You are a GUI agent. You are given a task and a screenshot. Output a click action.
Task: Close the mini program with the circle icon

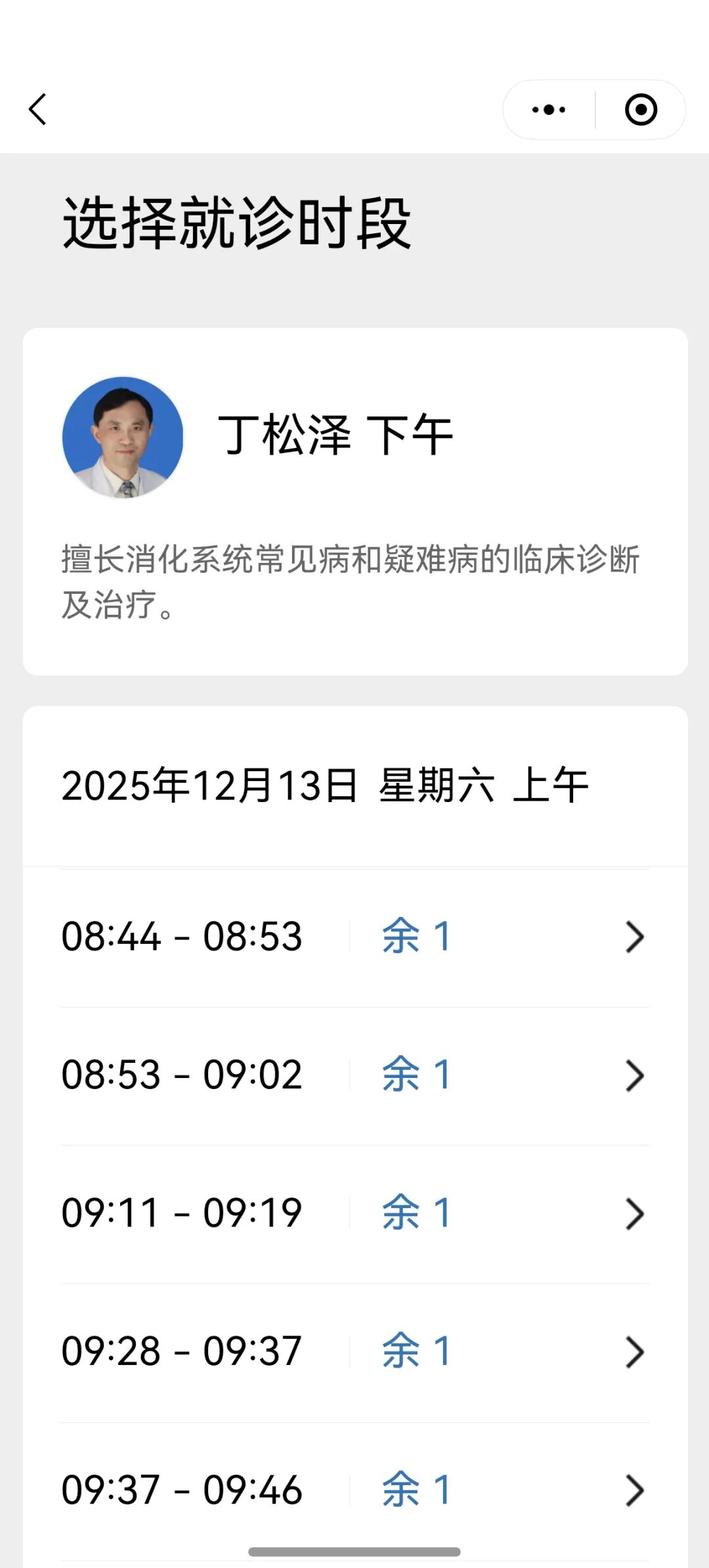tap(641, 110)
